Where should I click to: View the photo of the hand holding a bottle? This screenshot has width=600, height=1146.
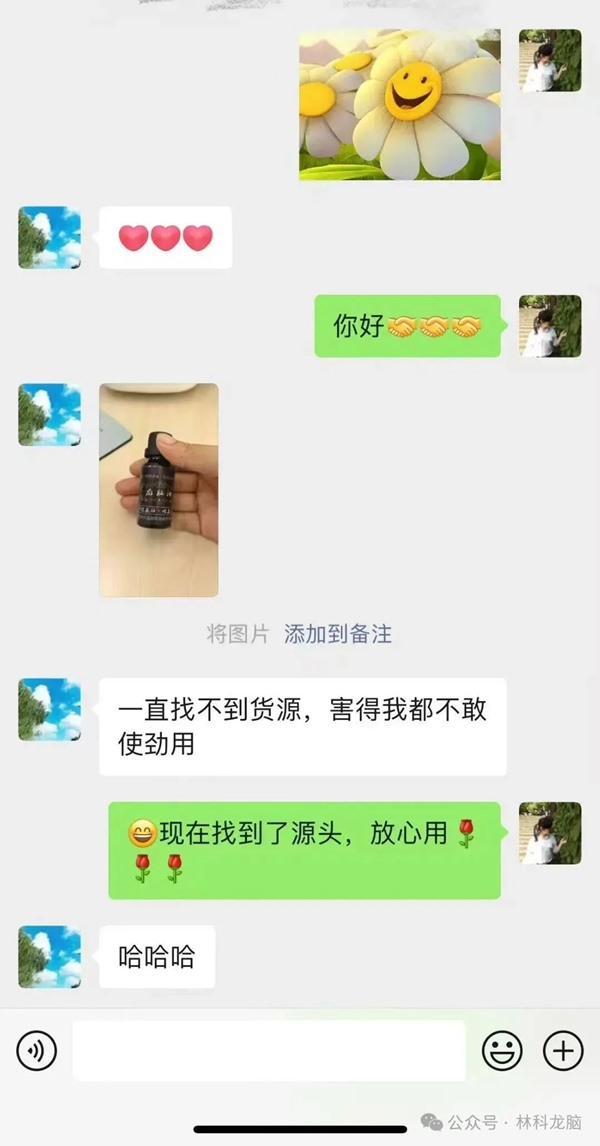click(x=159, y=490)
